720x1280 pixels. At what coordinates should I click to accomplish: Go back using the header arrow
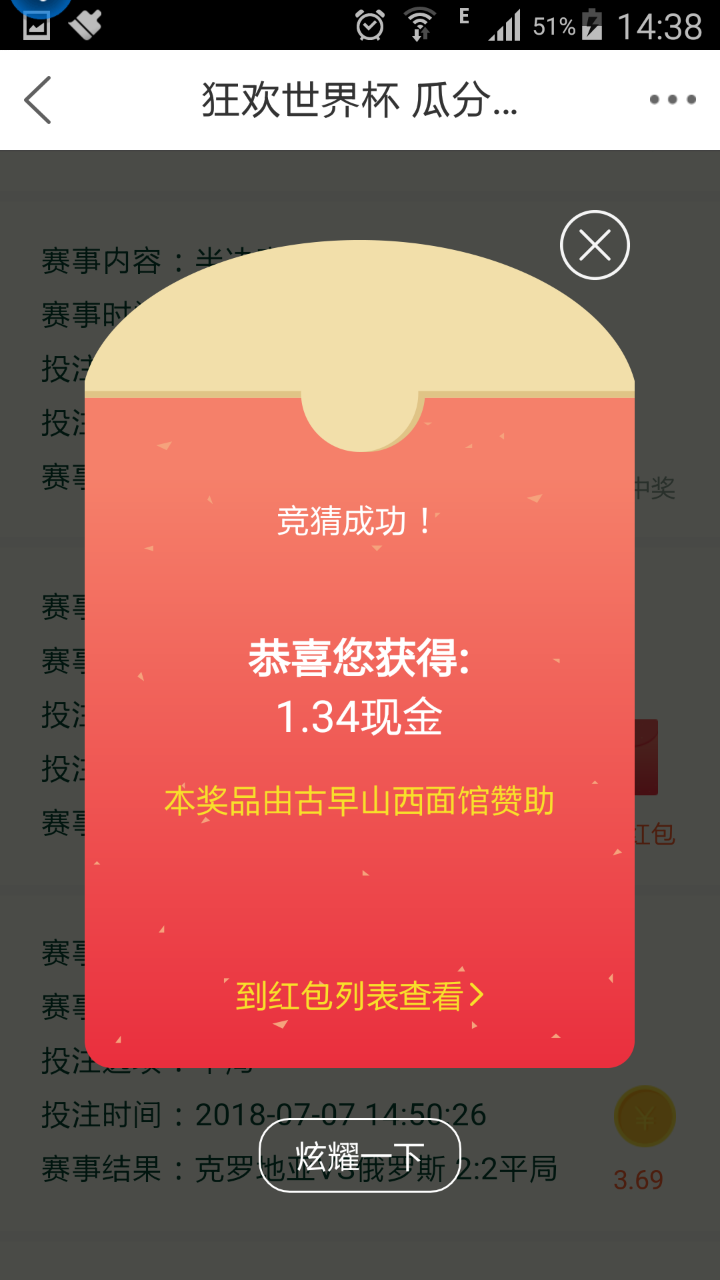click(38, 100)
